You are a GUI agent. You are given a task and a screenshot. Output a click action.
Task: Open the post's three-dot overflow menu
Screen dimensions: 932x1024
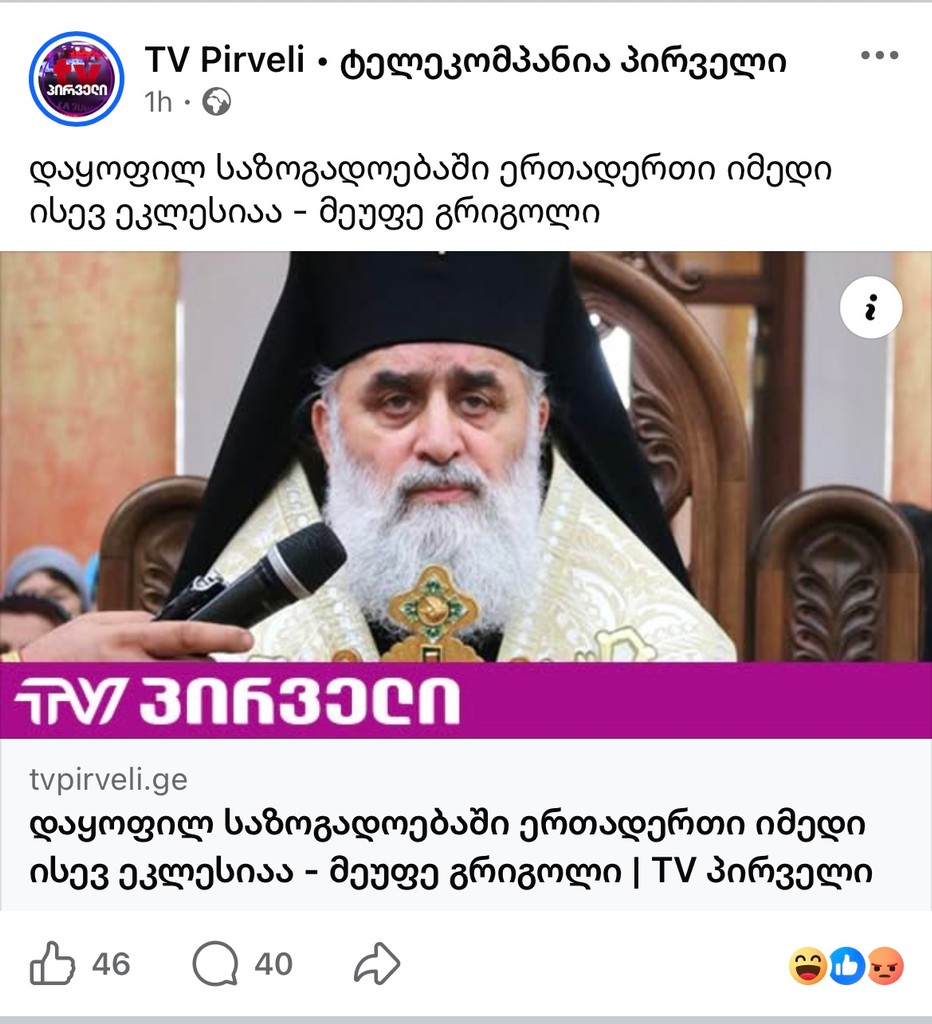pyautogui.click(x=879, y=56)
